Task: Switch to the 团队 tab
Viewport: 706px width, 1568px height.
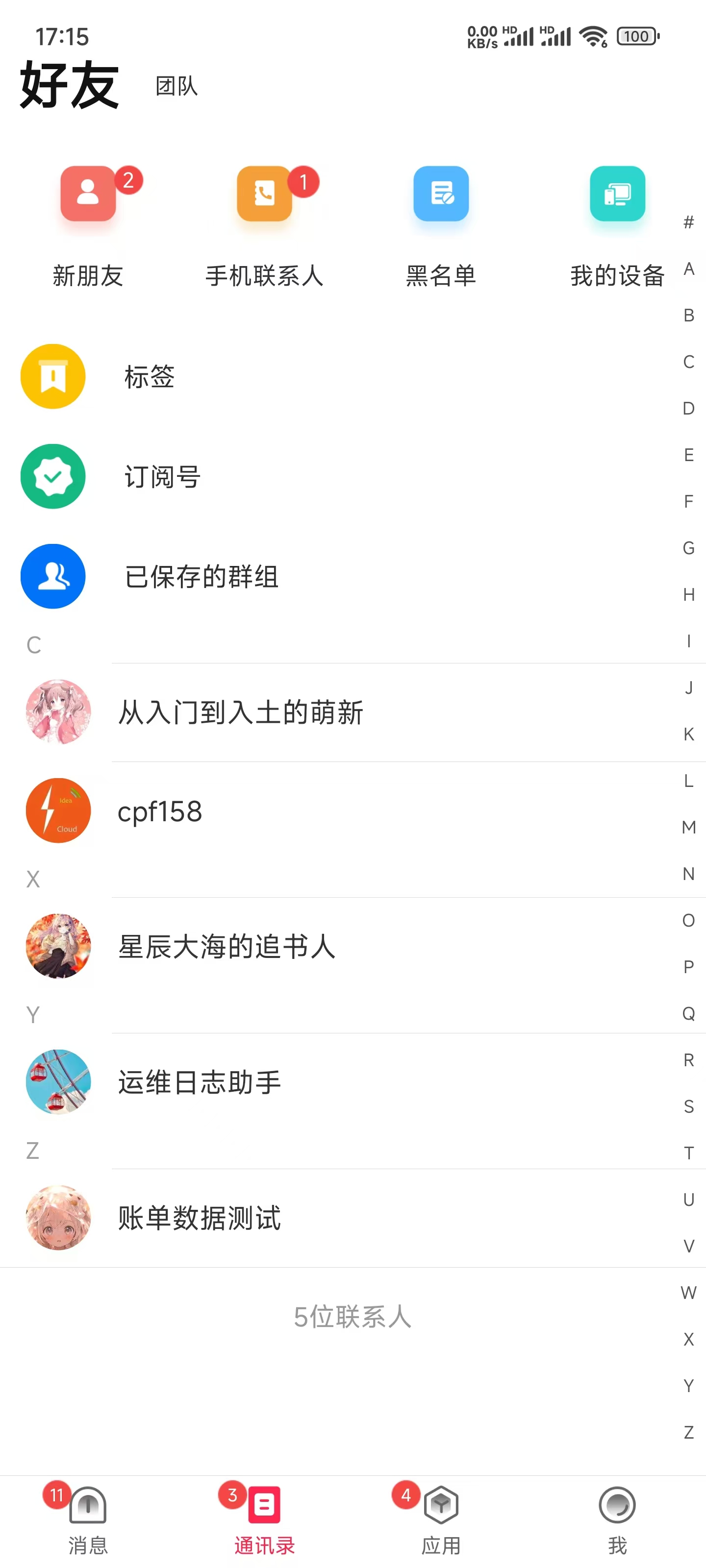Action: [x=176, y=86]
